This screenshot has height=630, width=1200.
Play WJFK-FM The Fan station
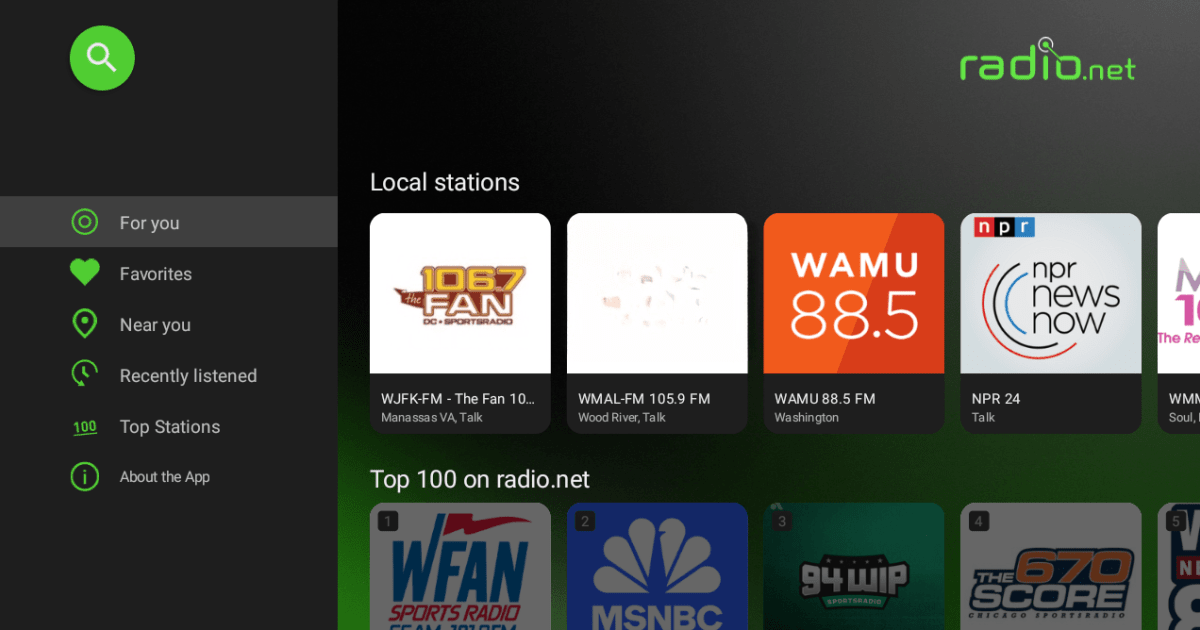point(460,322)
